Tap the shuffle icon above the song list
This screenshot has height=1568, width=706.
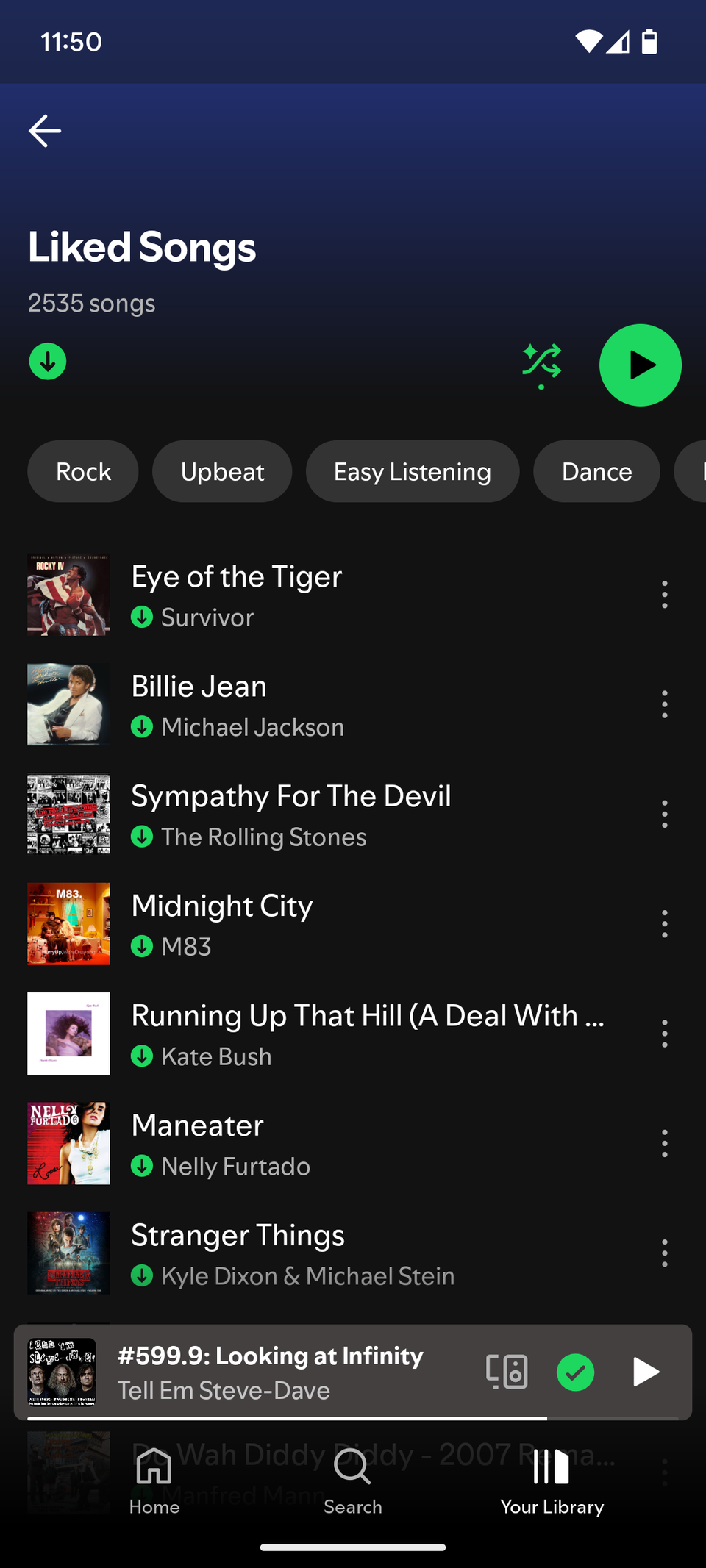pyautogui.click(x=542, y=365)
